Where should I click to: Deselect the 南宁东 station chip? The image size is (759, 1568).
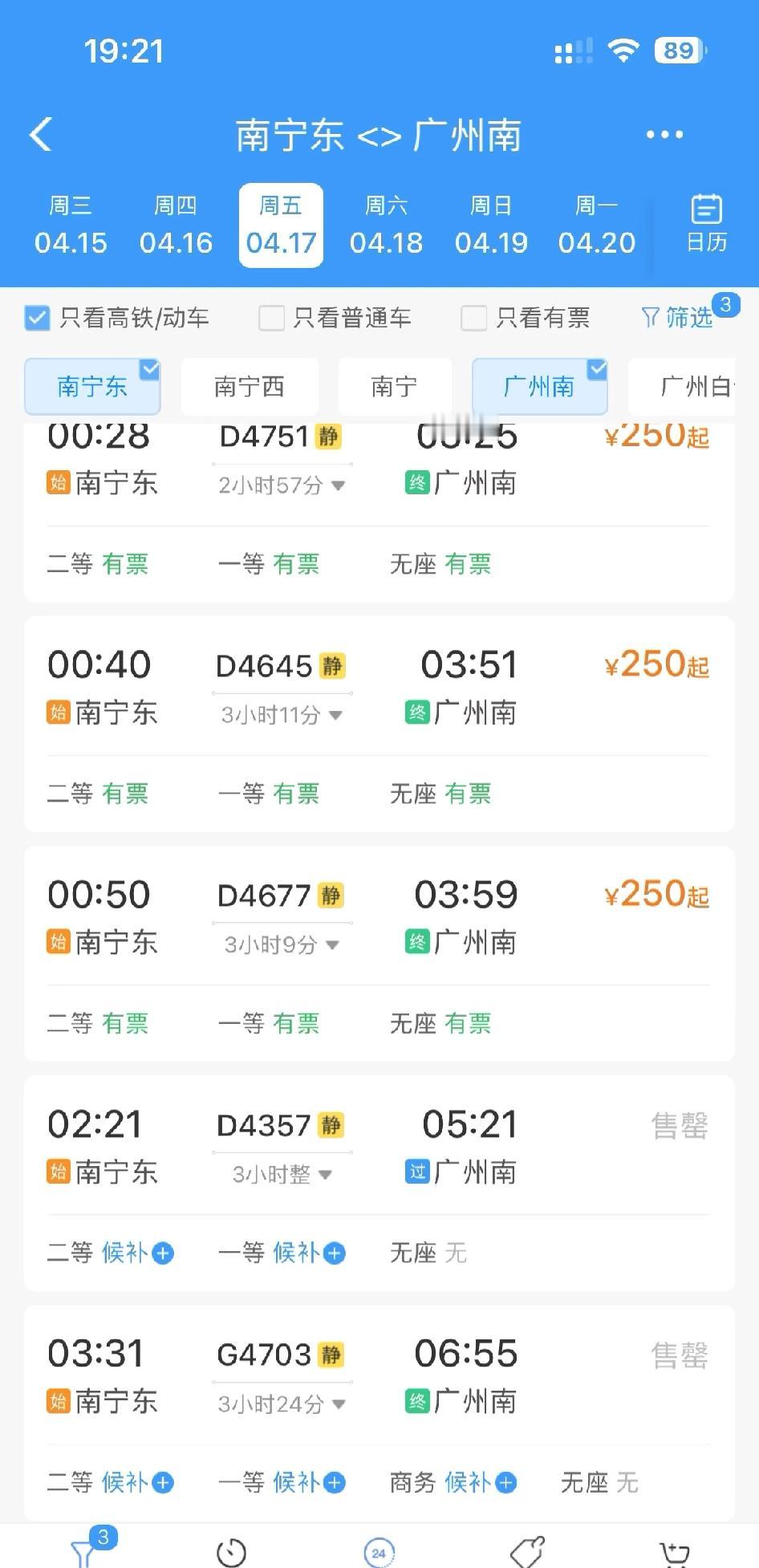click(x=92, y=387)
